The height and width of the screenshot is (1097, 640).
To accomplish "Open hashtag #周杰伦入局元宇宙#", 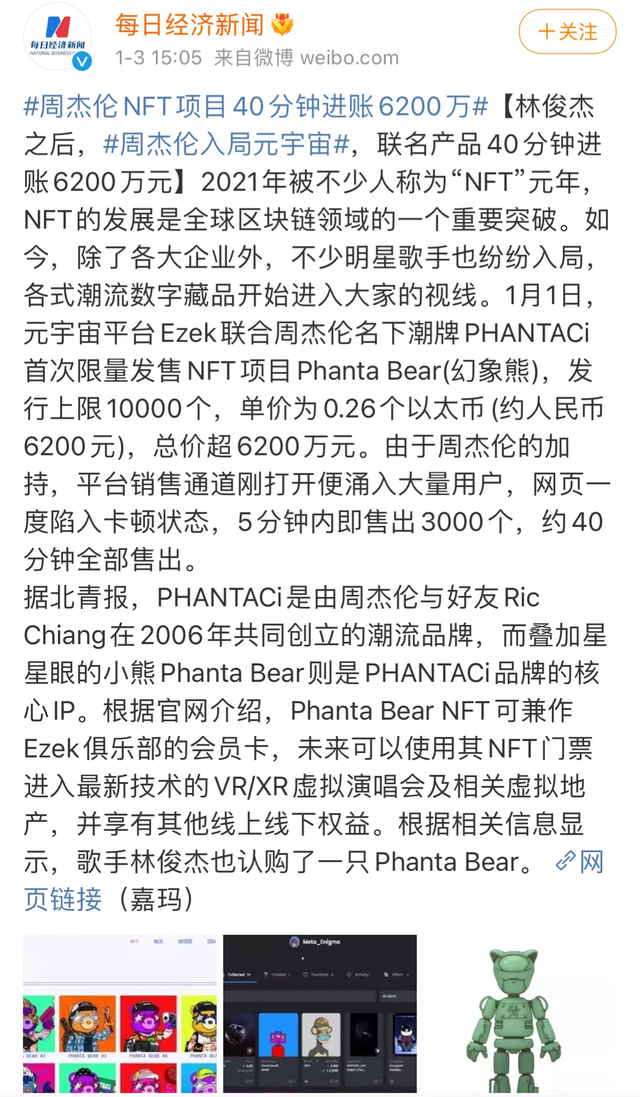I will pos(226,145).
